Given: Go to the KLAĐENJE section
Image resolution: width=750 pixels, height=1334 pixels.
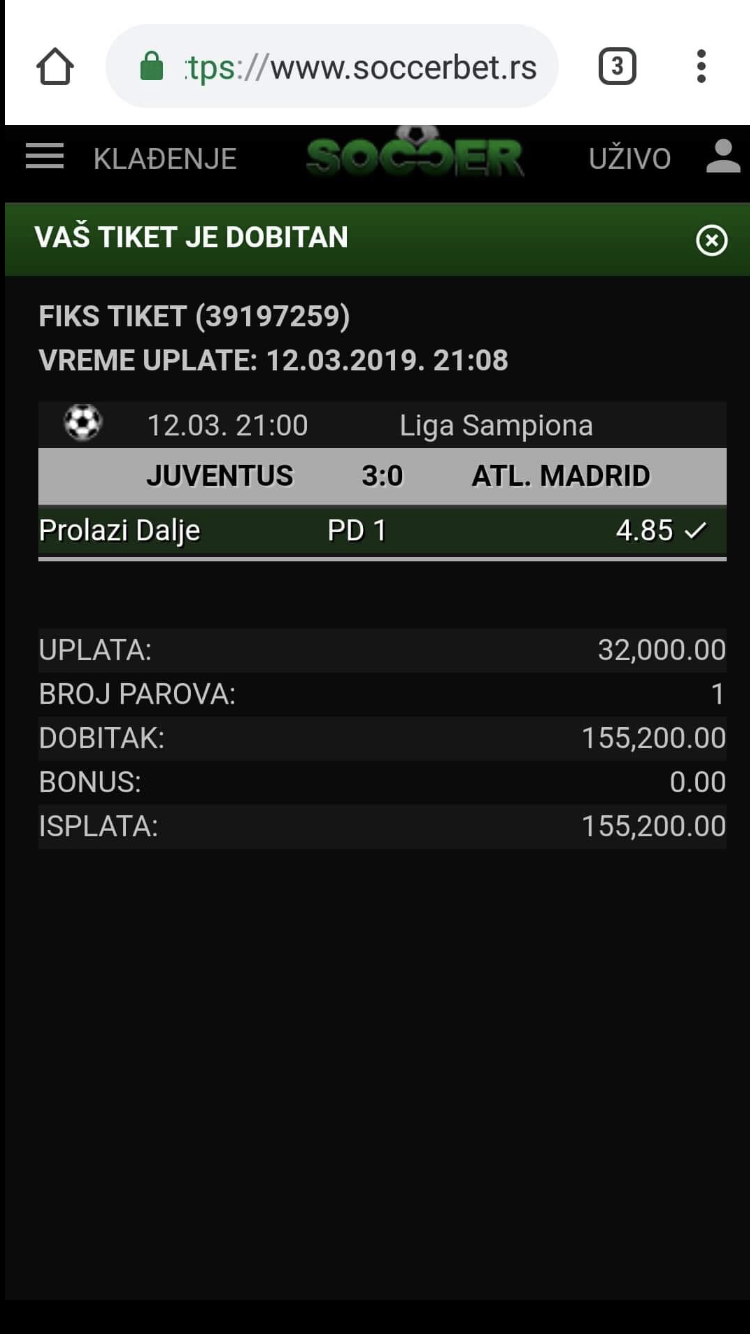Looking at the screenshot, I should pos(165,158).
